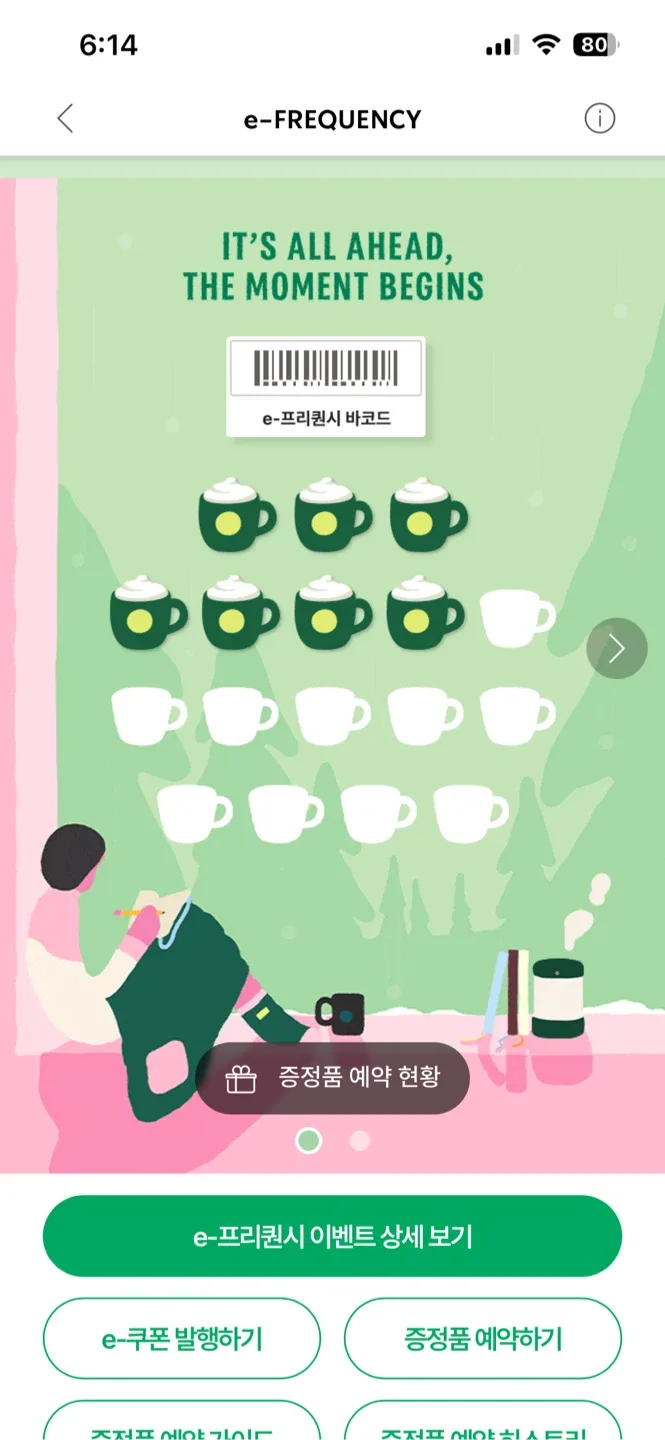
Task: Open the e-프리퀀시 바코드 barcode card
Action: 326,386
